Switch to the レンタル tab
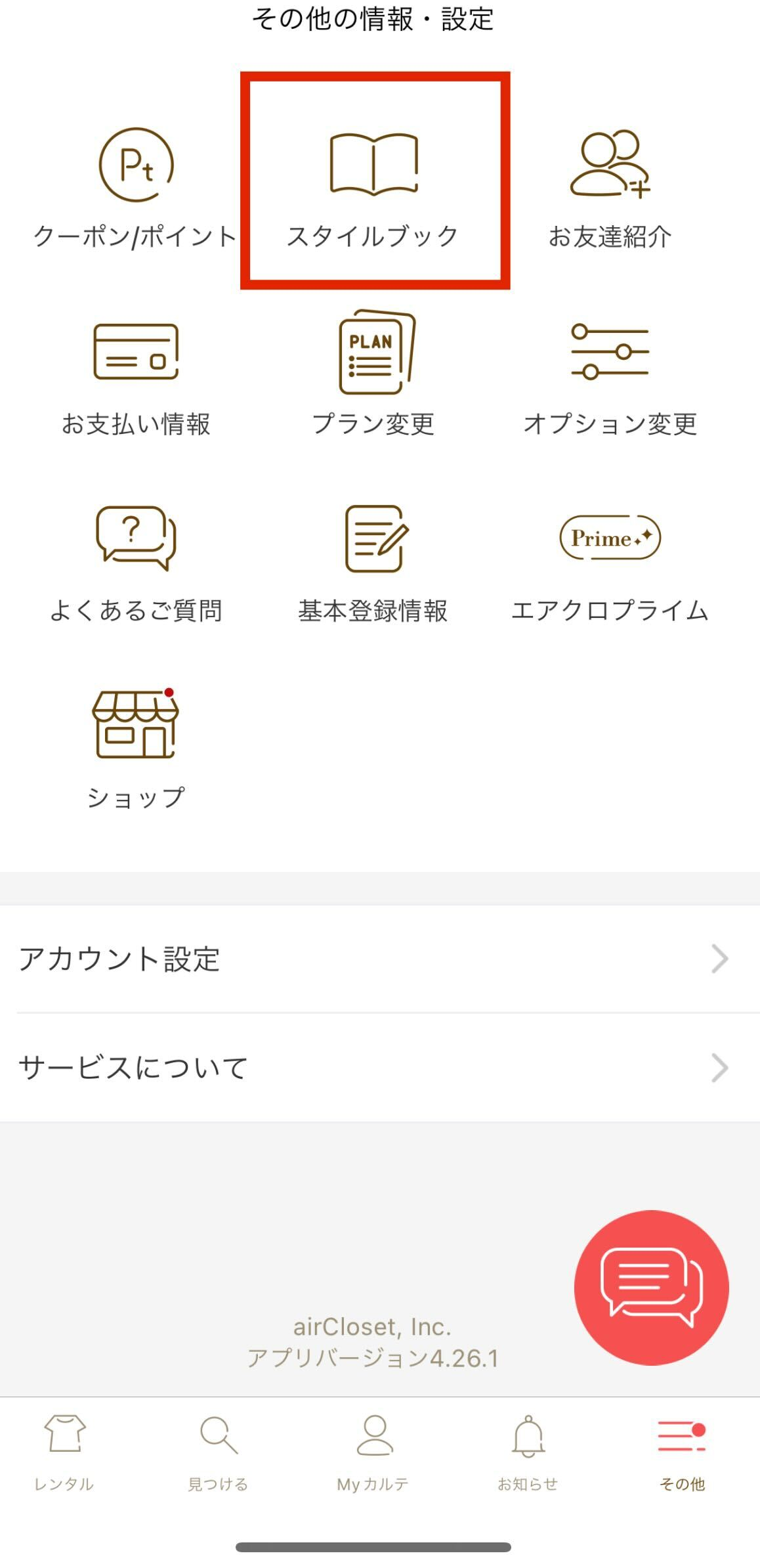 64,1452
